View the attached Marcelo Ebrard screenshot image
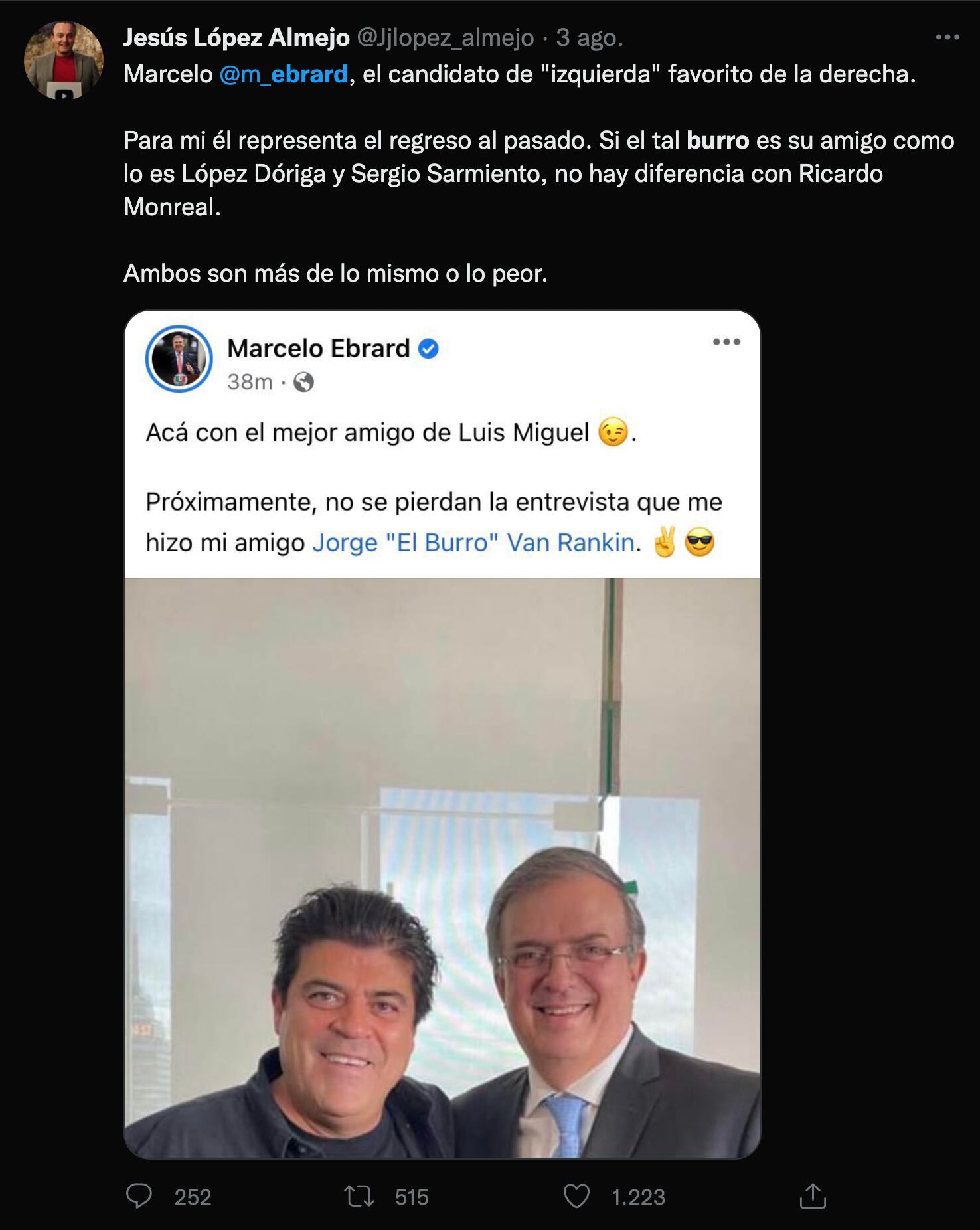 coord(442,734)
